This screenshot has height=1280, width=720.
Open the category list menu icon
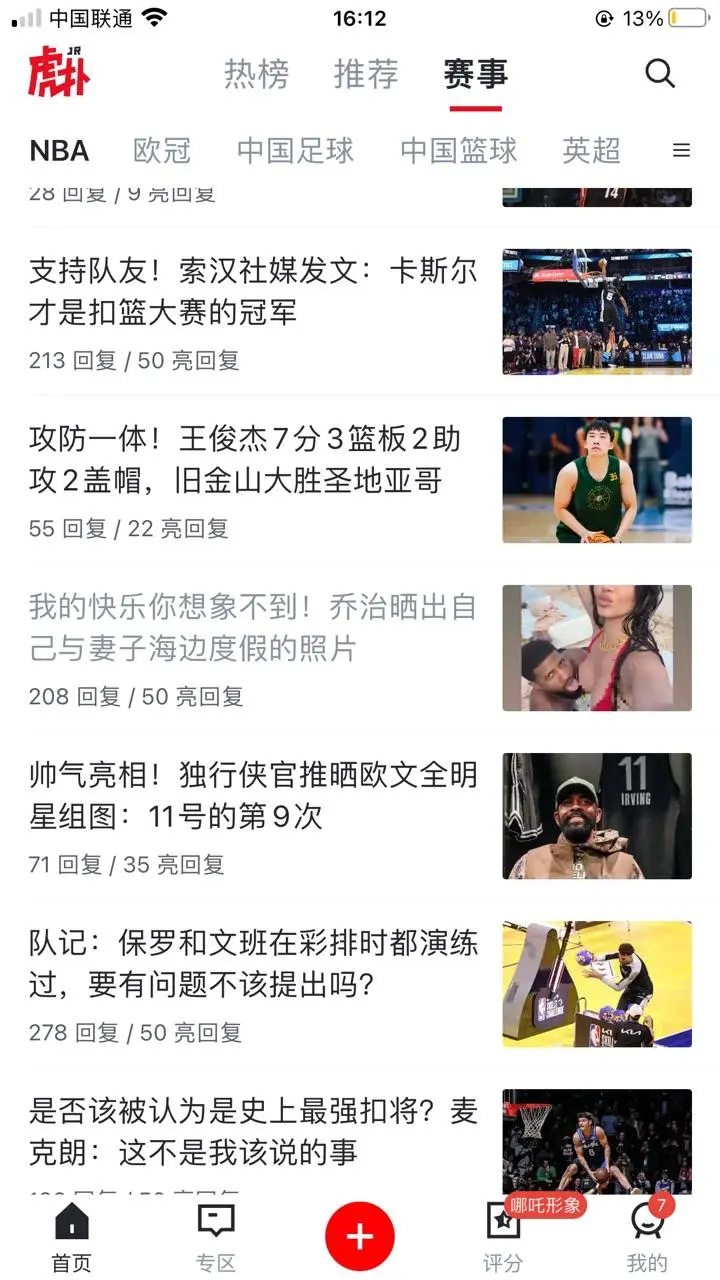[x=681, y=151]
